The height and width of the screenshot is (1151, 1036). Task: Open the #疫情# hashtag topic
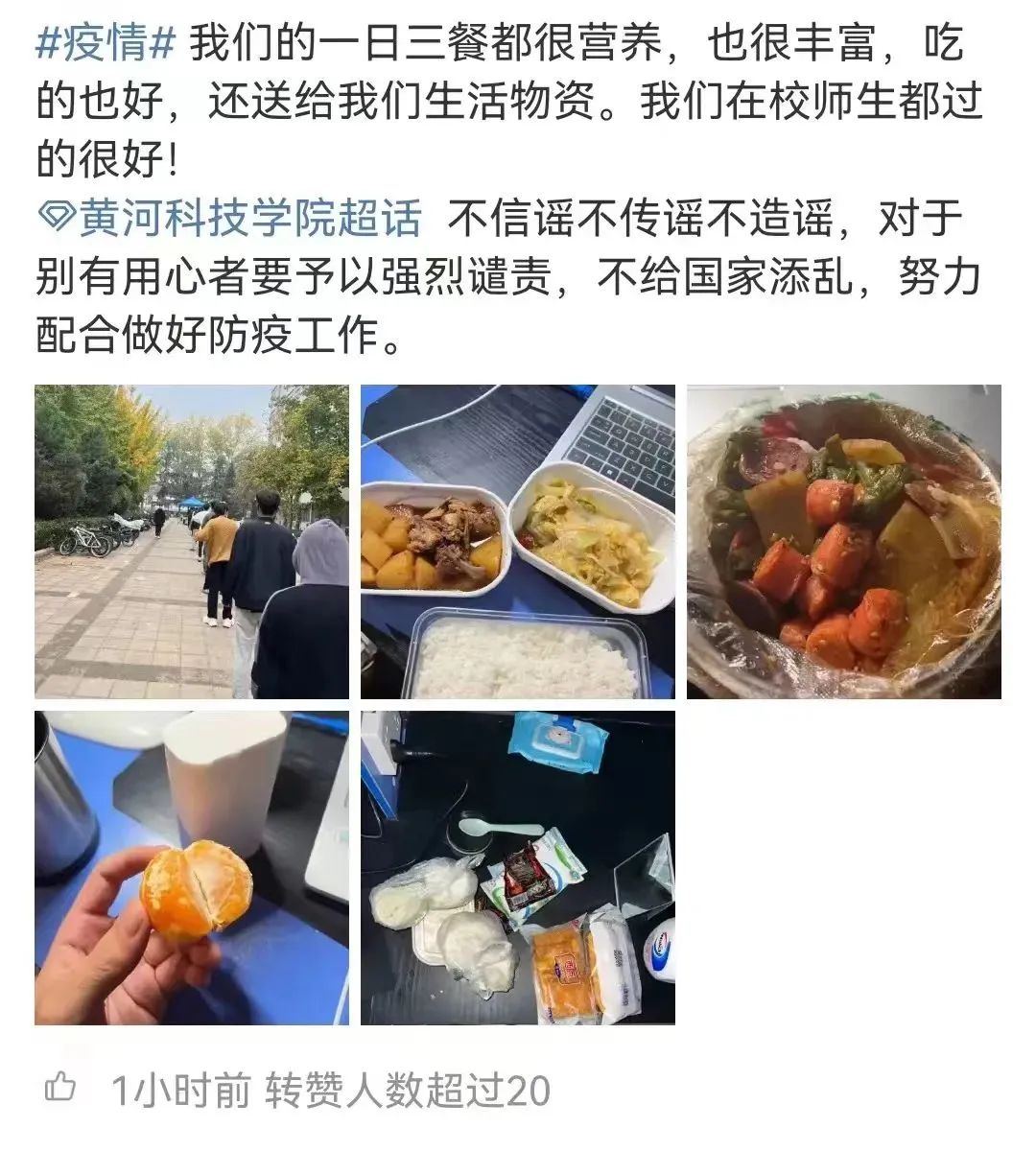click(106, 45)
